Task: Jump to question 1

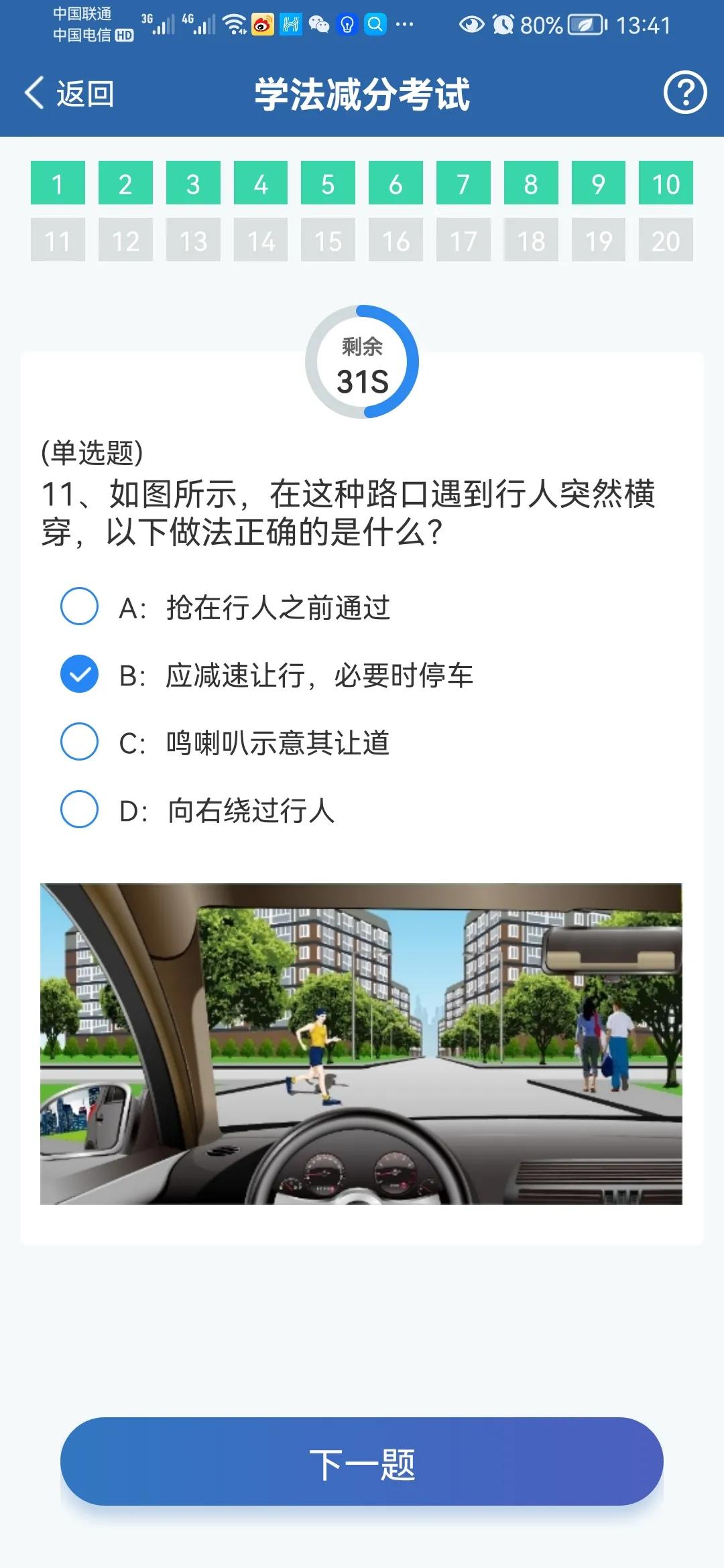Action: click(58, 183)
